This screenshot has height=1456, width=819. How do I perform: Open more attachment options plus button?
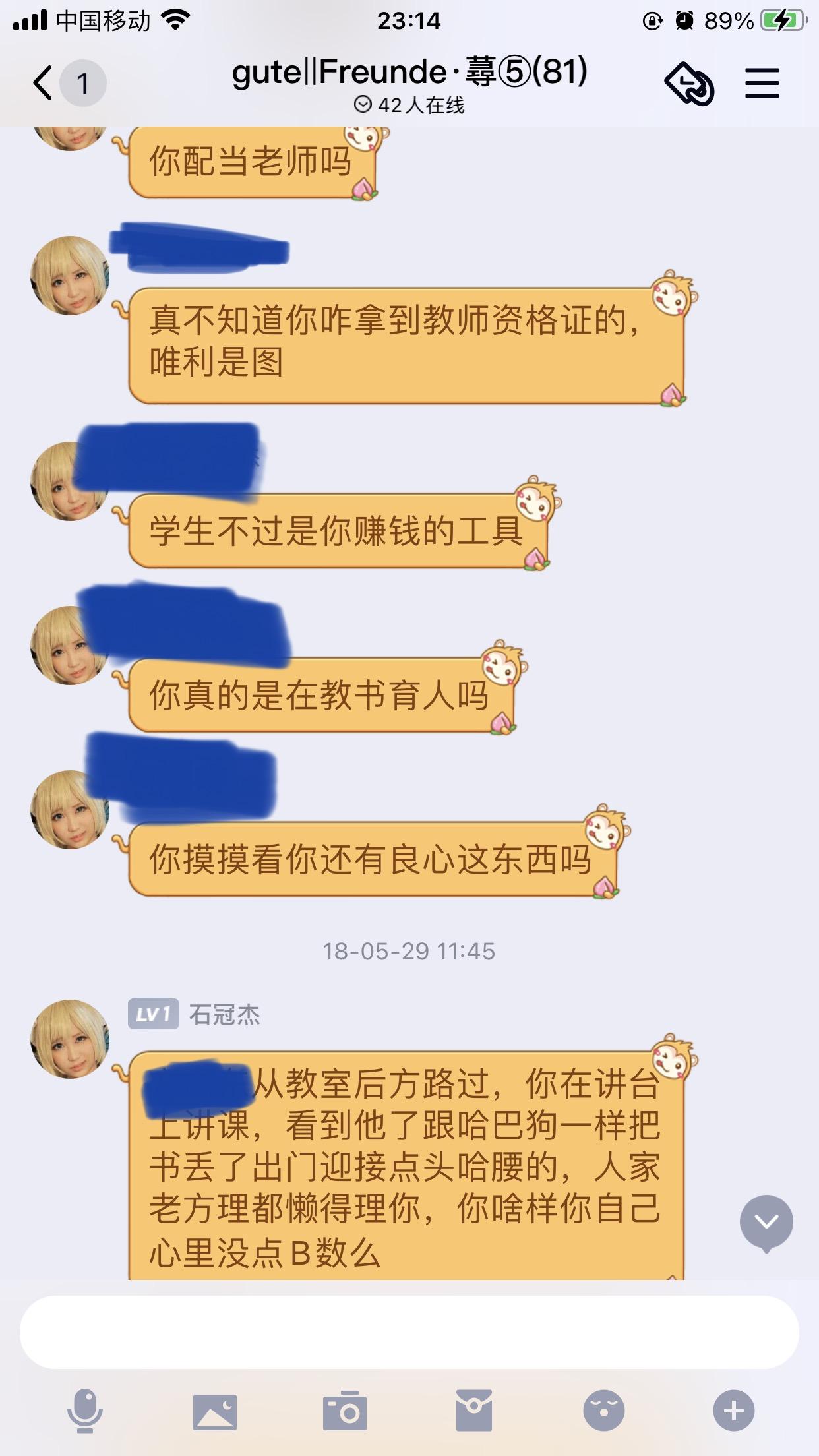click(x=733, y=1411)
